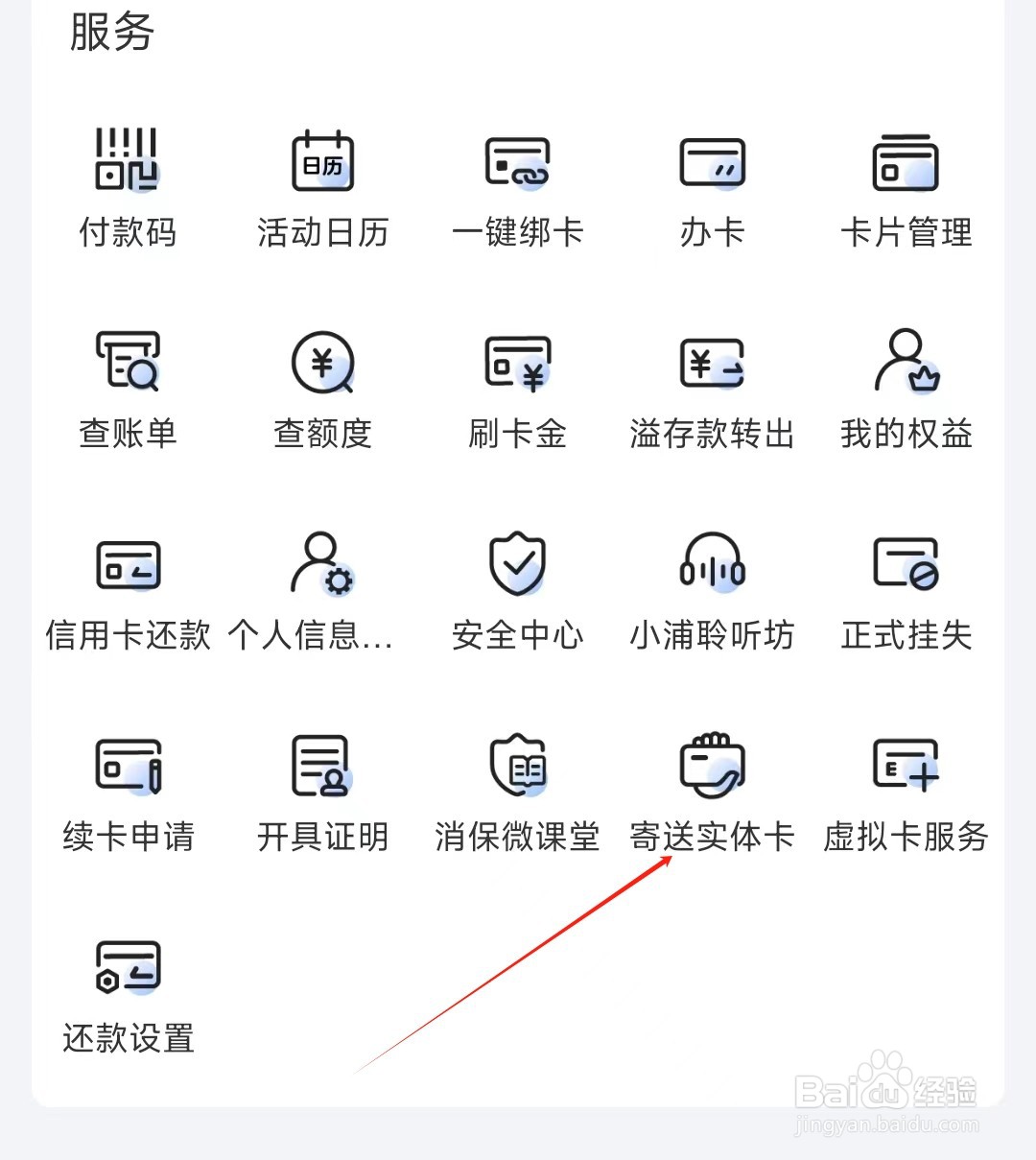The height and width of the screenshot is (1160, 1036).
Task: View 我的权益 member benefits
Action: click(906, 389)
